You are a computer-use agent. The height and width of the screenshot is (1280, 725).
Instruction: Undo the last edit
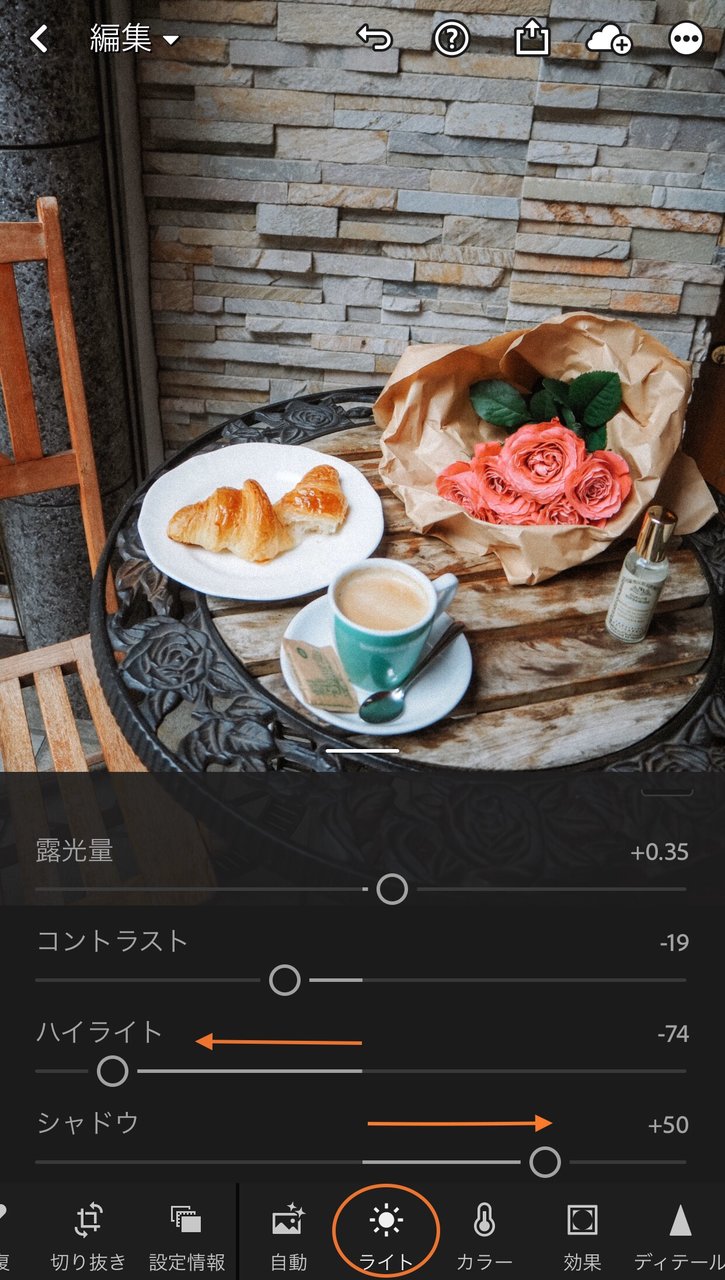[374, 39]
